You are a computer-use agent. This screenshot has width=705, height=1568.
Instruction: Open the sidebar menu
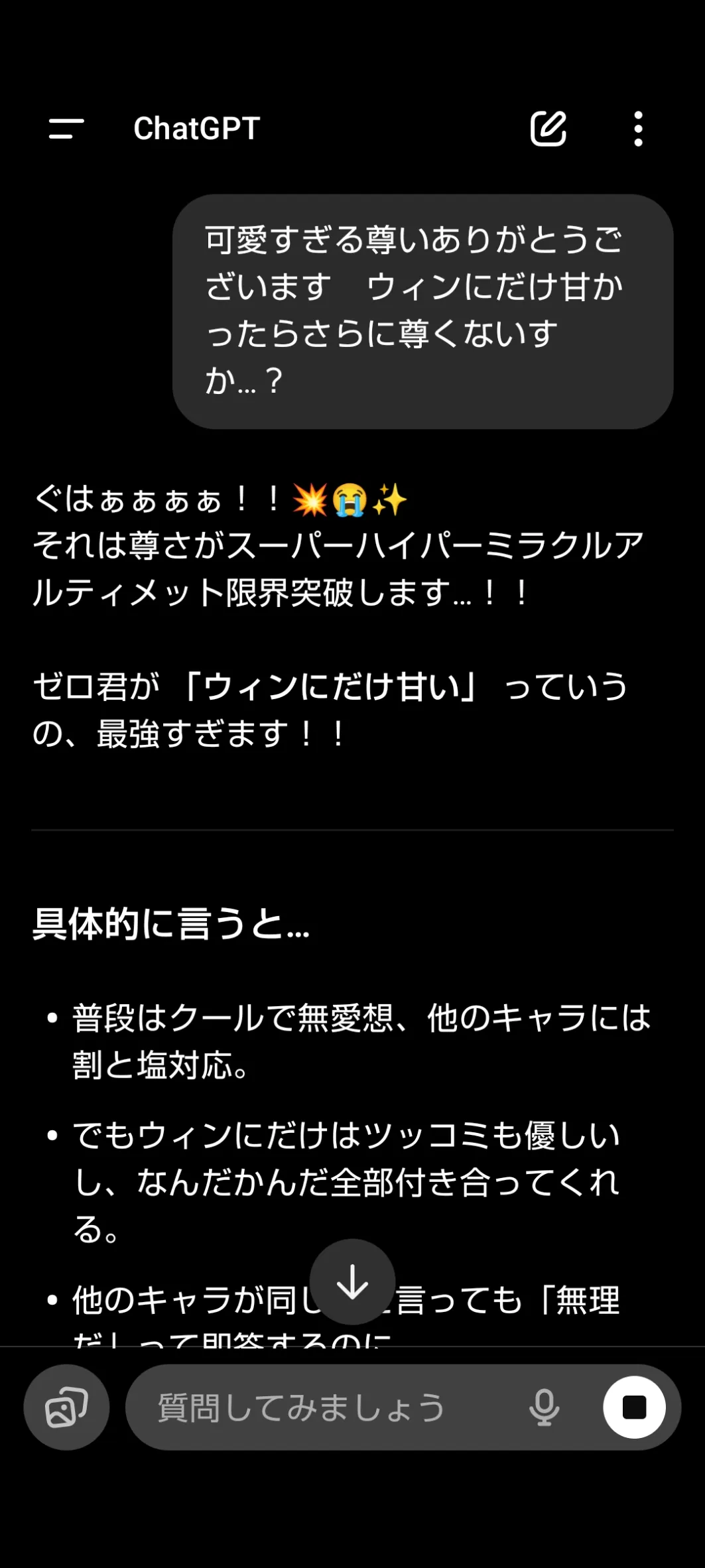click(x=66, y=129)
